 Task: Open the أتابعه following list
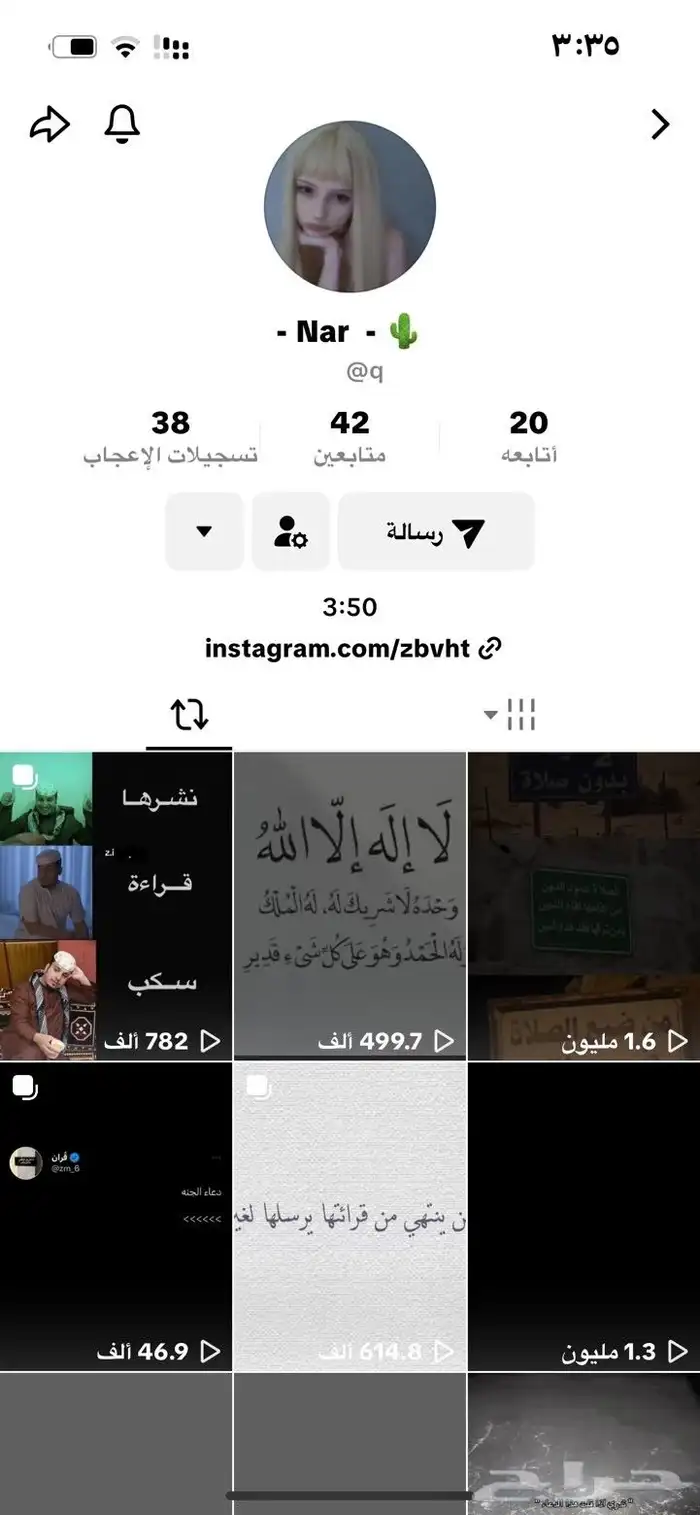tap(528, 437)
